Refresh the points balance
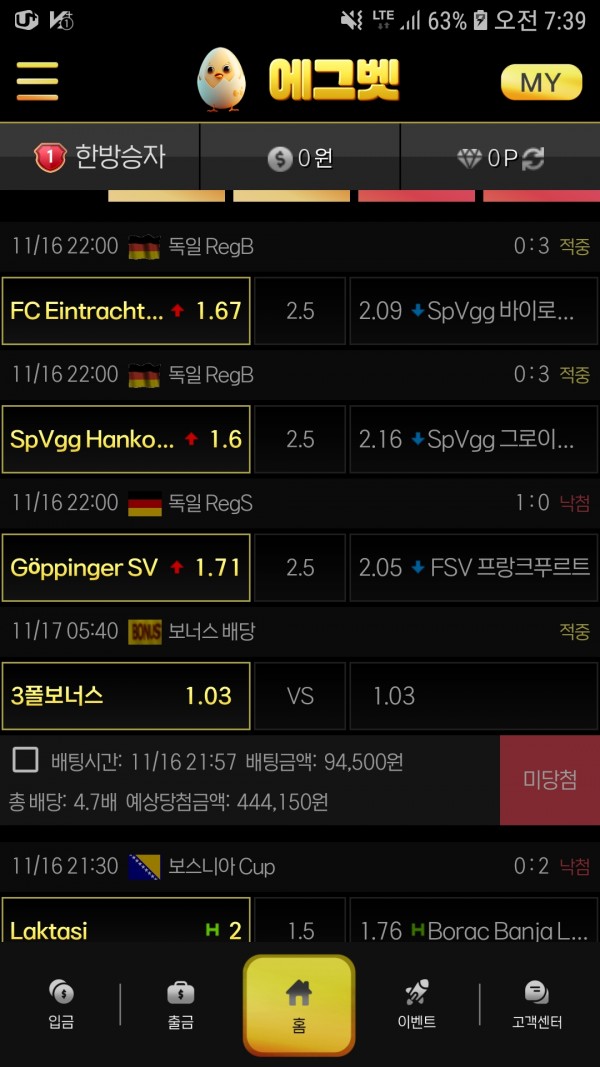 coord(533,159)
